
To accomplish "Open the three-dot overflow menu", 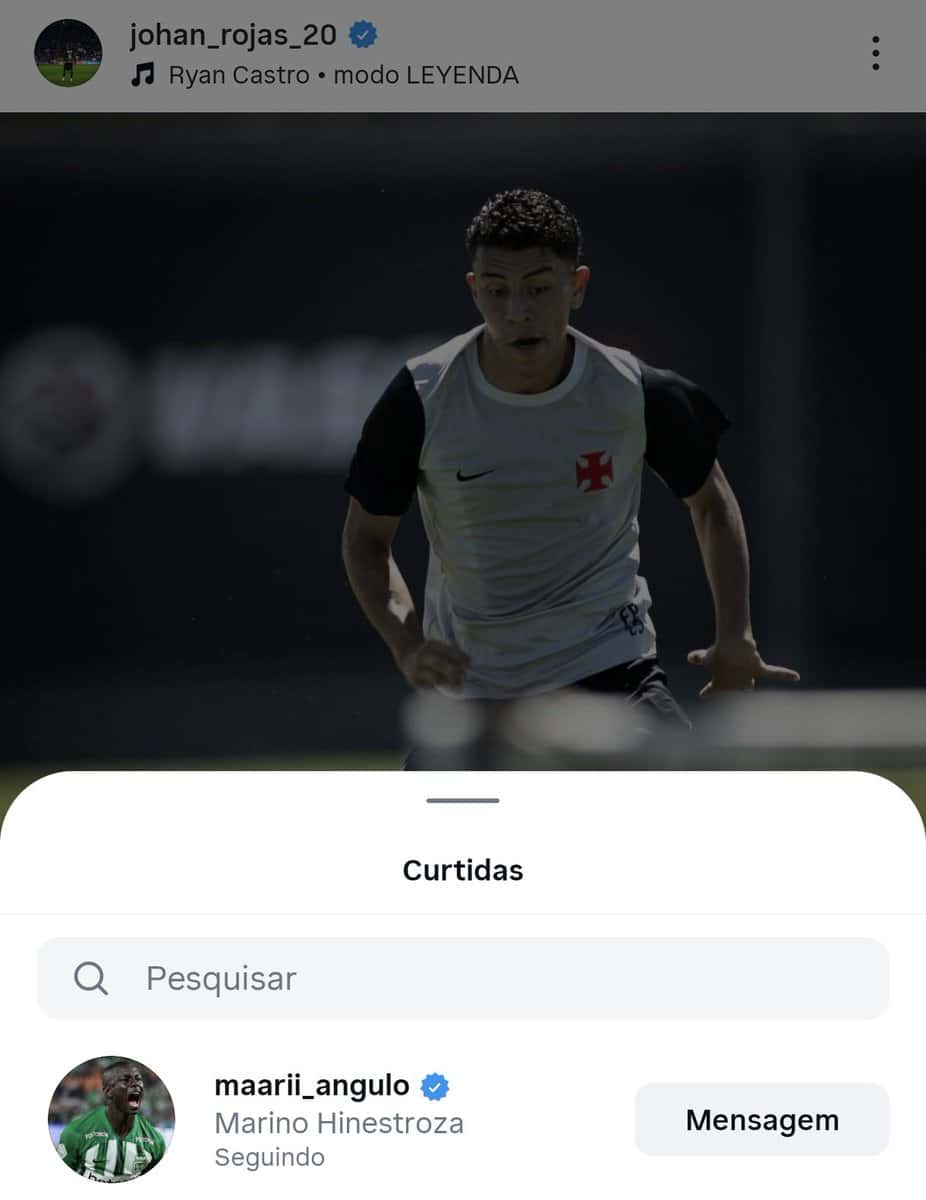I will (x=875, y=53).
